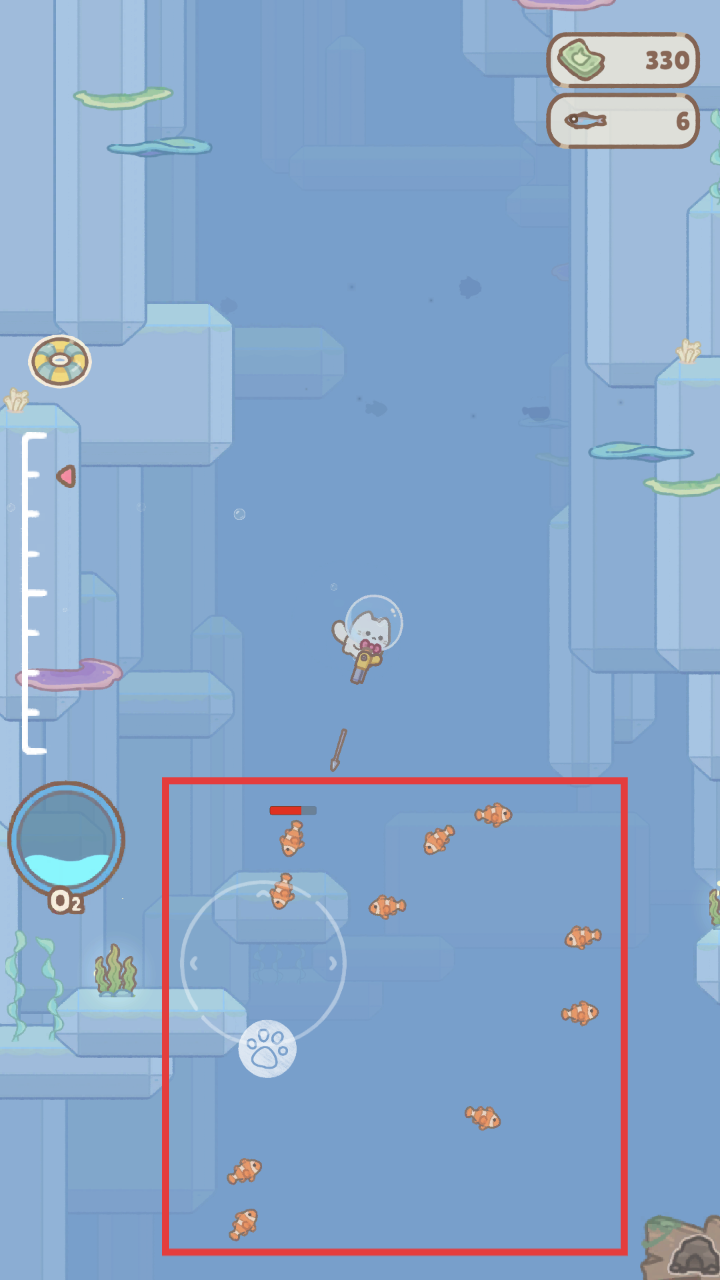Tap the paw joystick knob
This screenshot has height=1280, width=720.
[x=267, y=1048]
